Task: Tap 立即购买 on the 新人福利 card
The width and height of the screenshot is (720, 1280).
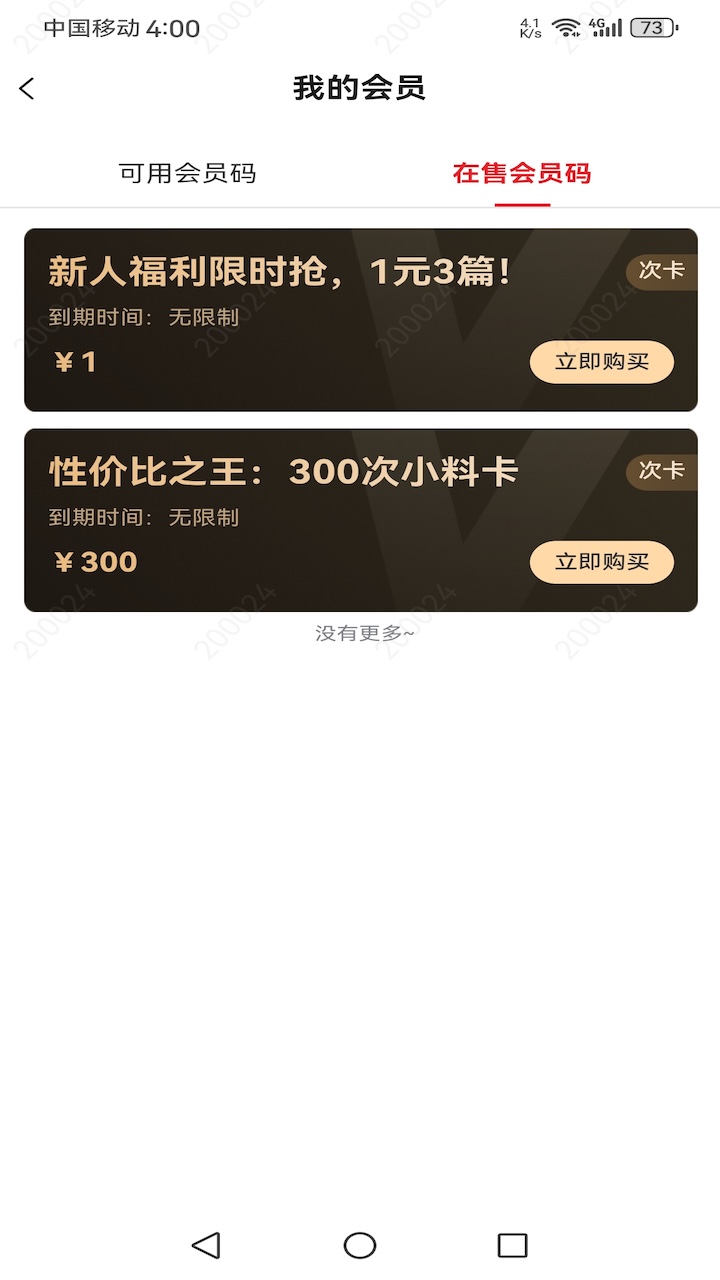Action: tap(601, 362)
